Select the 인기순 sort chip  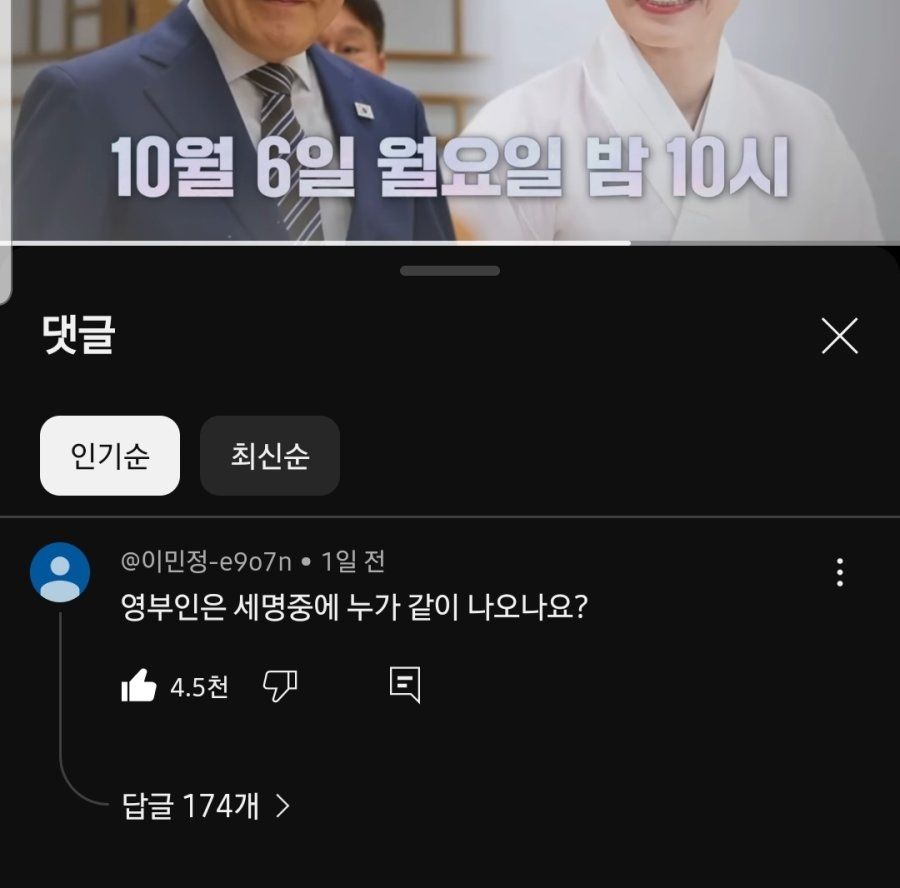[110, 456]
